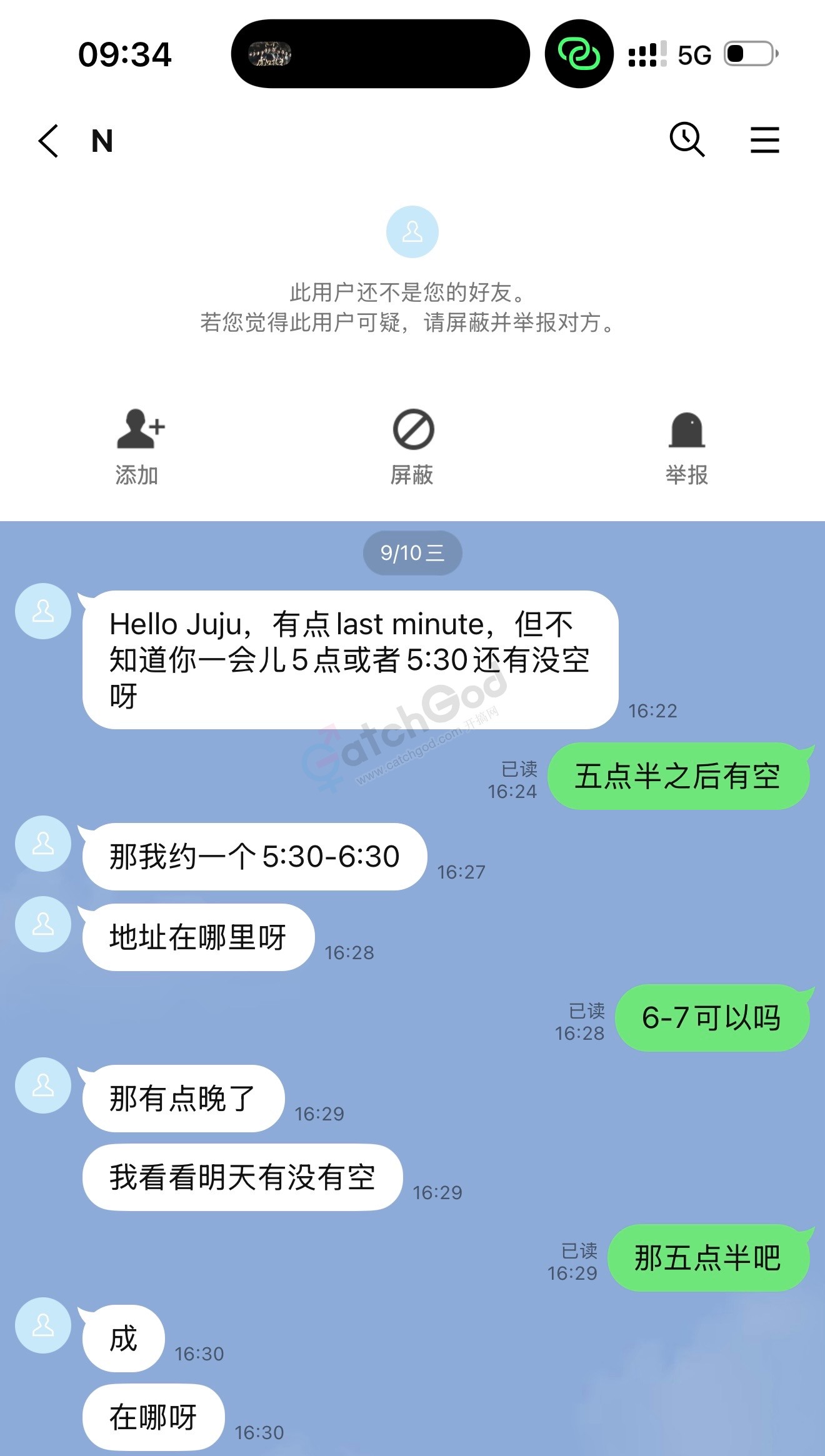Open the default profile picture at top

tap(412, 232)
